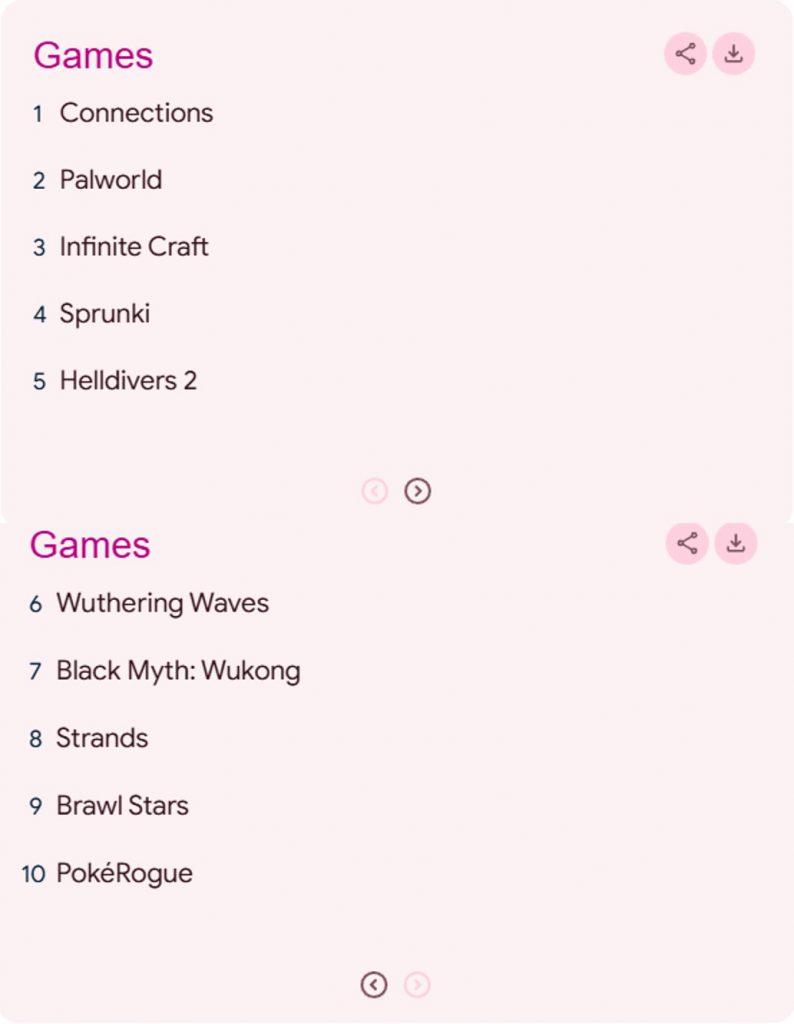794x1024 pixels.
Task: Open the Wuthering Waves entry
Action: [x=162, y=603]
